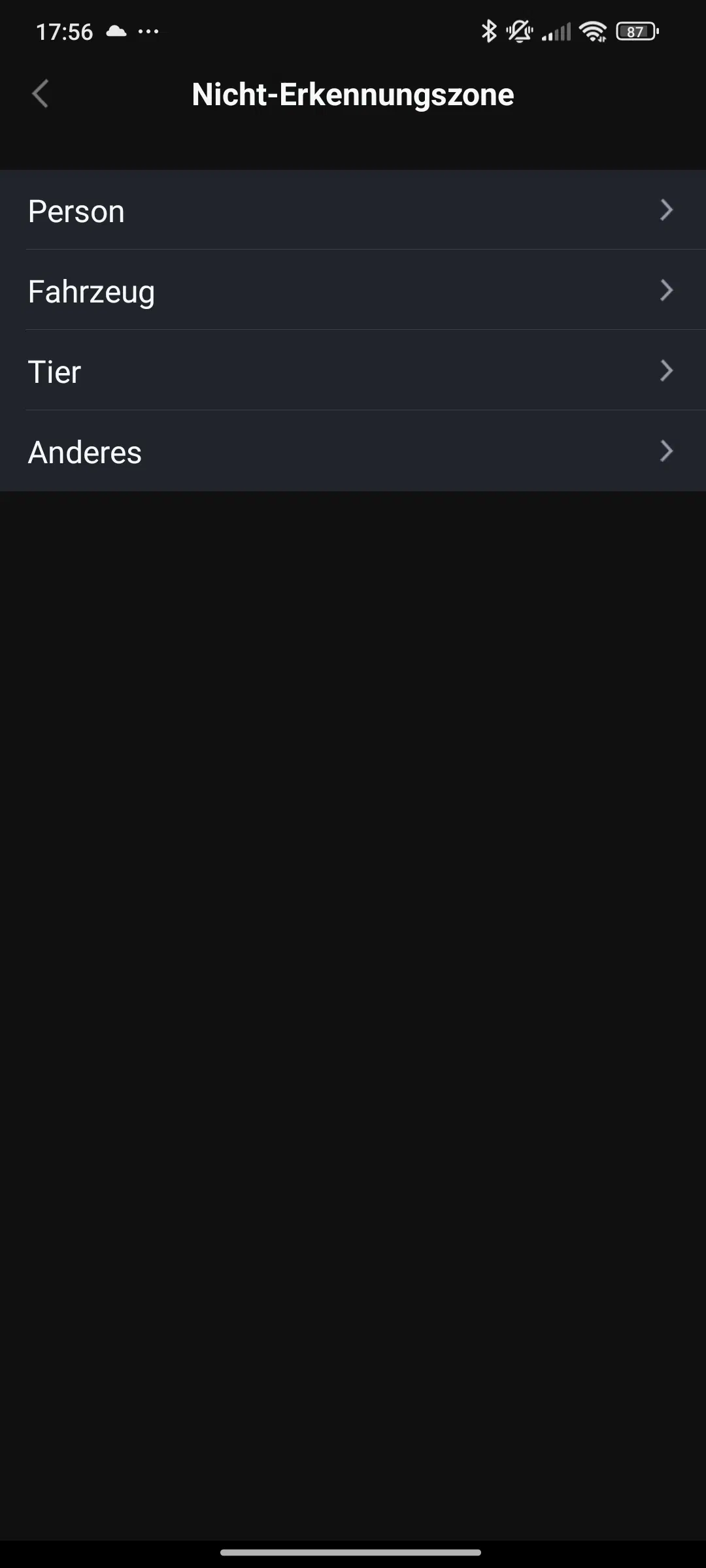The image size is (706, 1568).
Task: Open the Person zone settings
Action: [353, 210]
